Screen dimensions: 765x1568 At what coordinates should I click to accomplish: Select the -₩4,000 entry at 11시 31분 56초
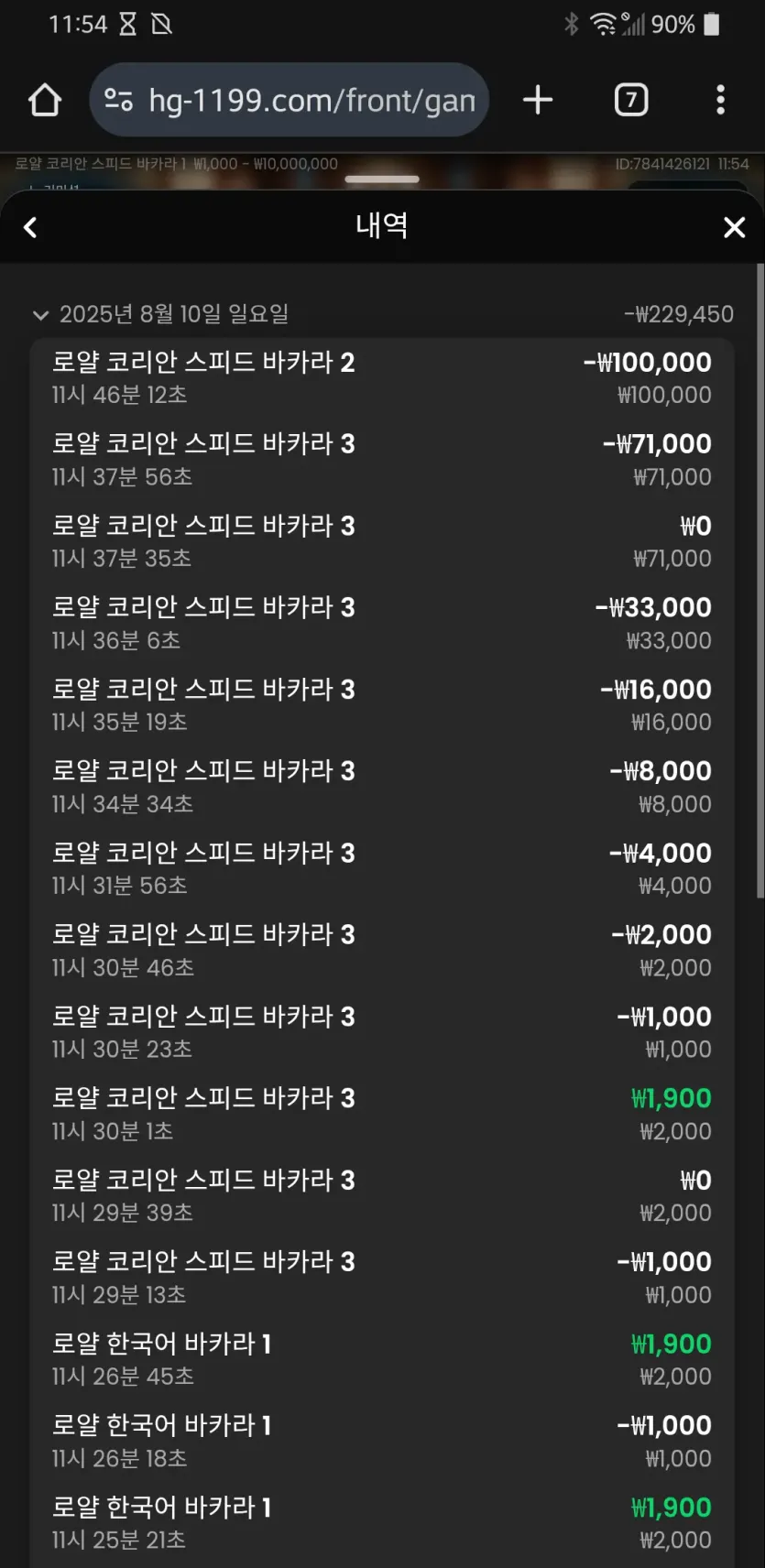381,868
